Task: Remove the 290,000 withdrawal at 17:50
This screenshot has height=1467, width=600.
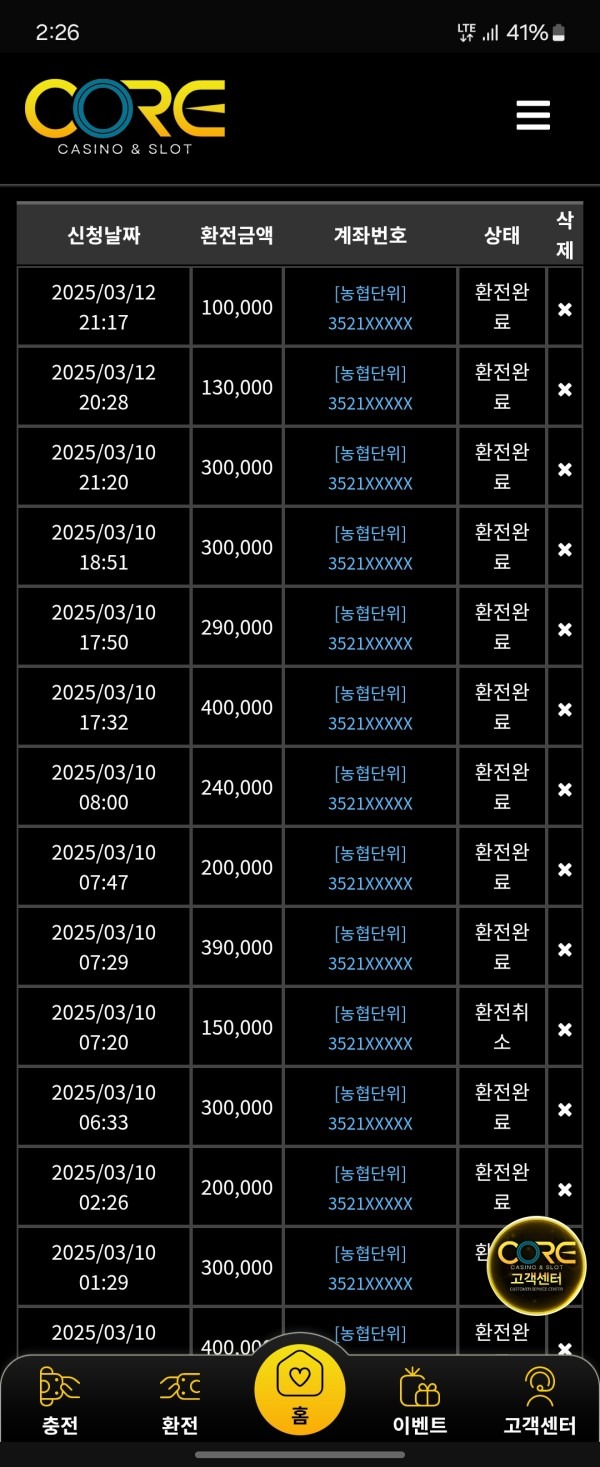Action: point(565,629)
